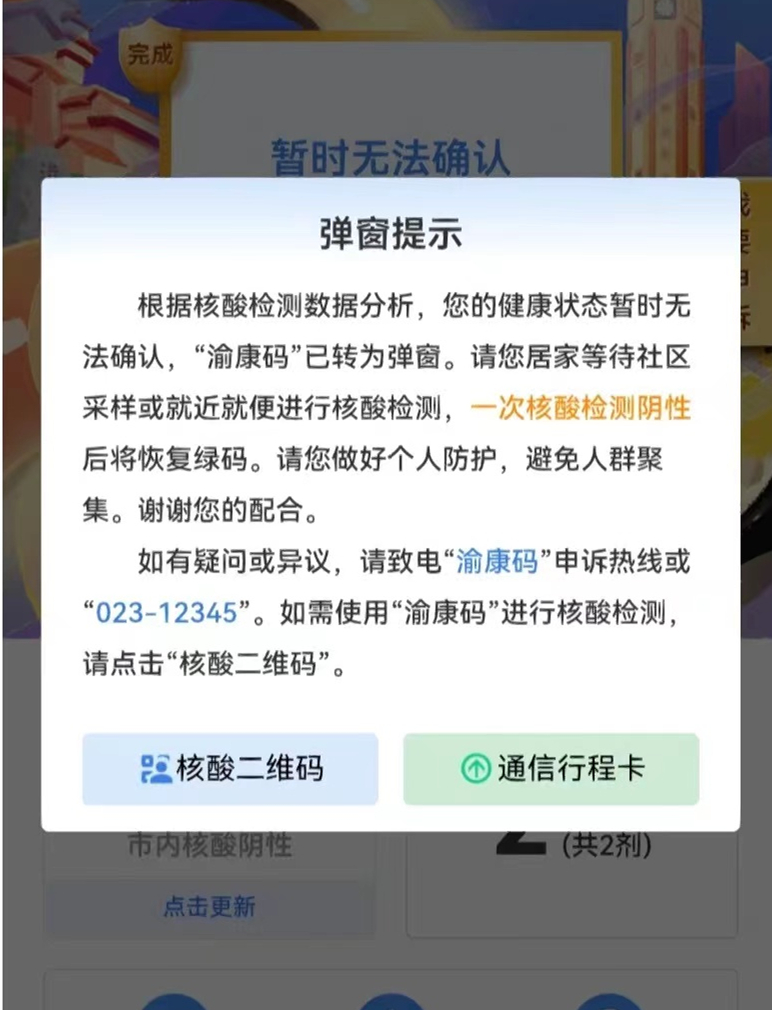Select the leftmost blue circular icon at bottom
Image resolution: width=772 pixels, height=1010 pixels.
[x=175, y=1003]
